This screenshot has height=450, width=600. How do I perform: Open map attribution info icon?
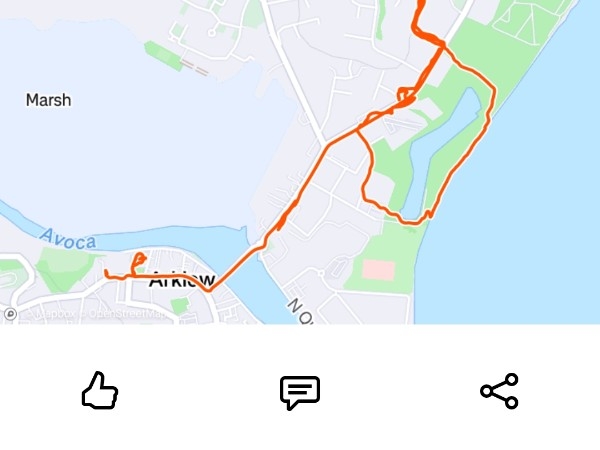tap(10, 314)
